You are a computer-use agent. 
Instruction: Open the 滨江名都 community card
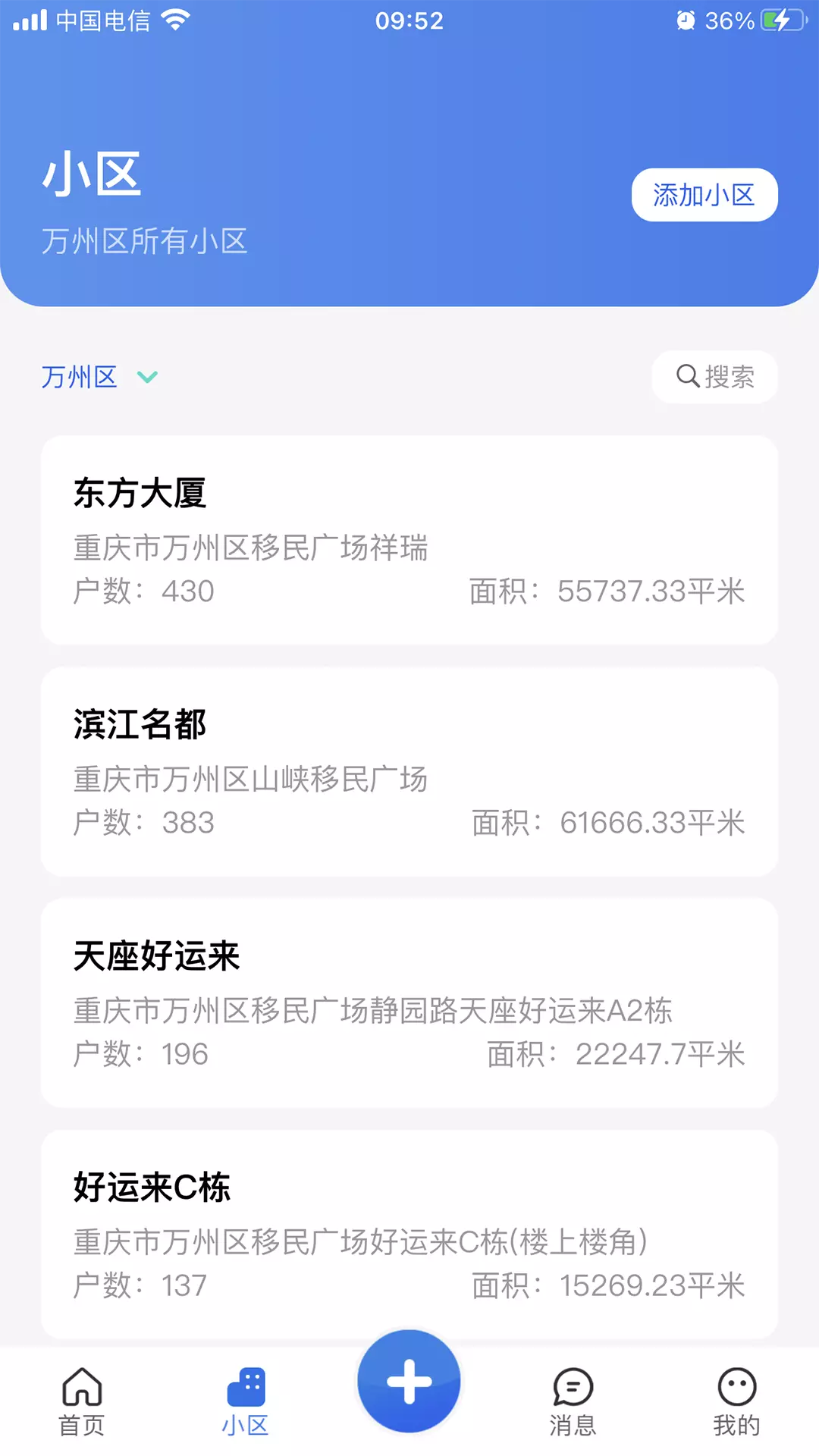point(409,771)
